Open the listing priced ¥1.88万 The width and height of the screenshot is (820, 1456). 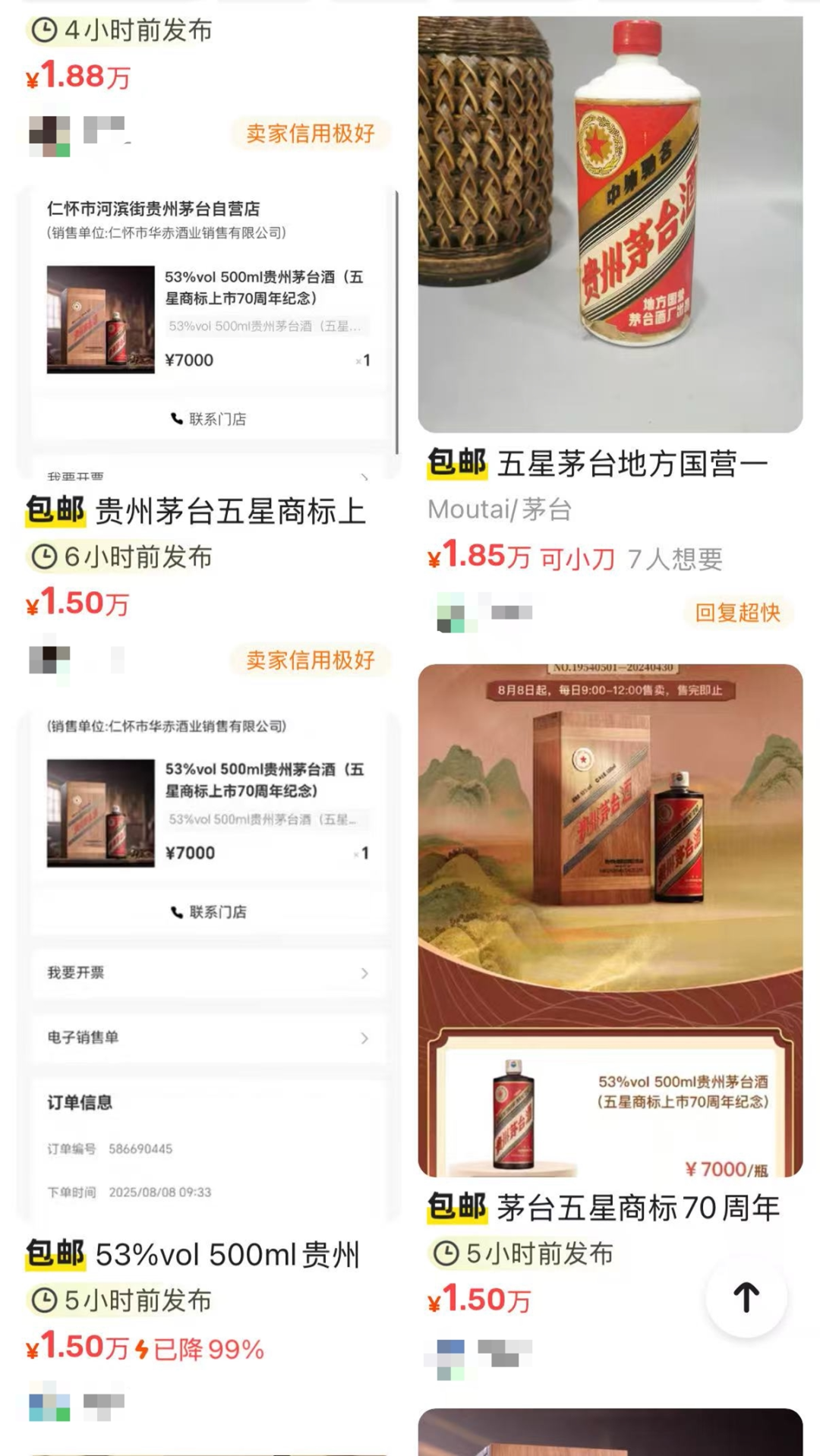click(79, 76)
